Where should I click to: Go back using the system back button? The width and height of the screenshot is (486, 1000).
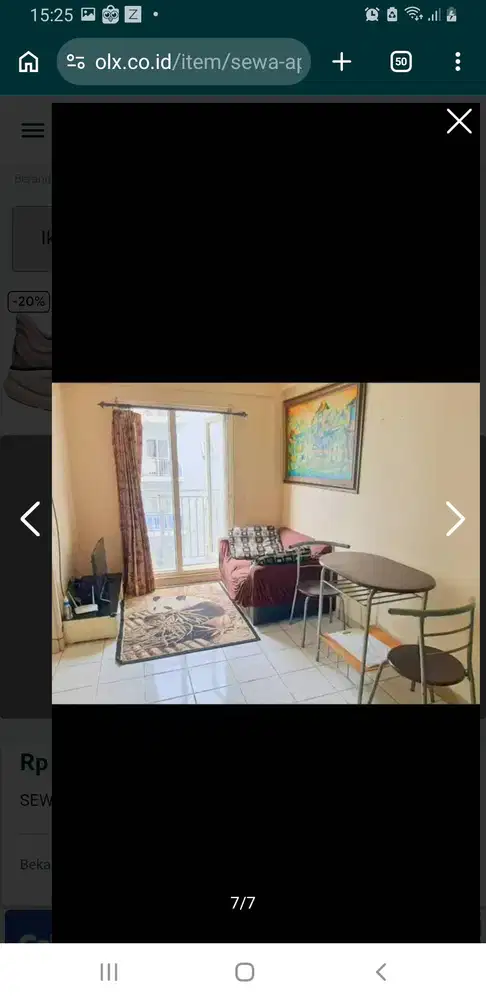pos(381,972)
